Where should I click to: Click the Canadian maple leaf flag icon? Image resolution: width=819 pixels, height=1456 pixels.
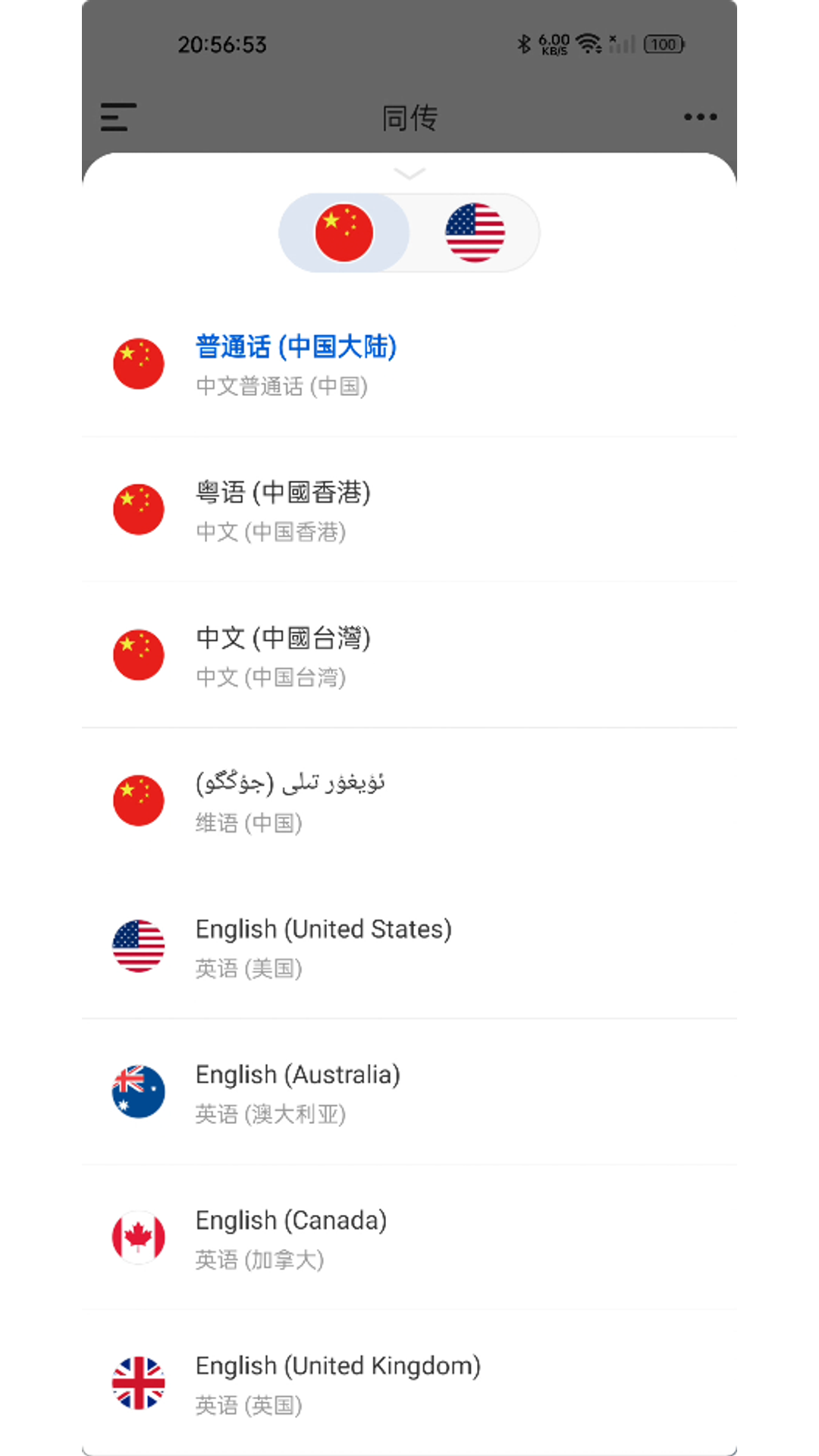point(139,1236)
